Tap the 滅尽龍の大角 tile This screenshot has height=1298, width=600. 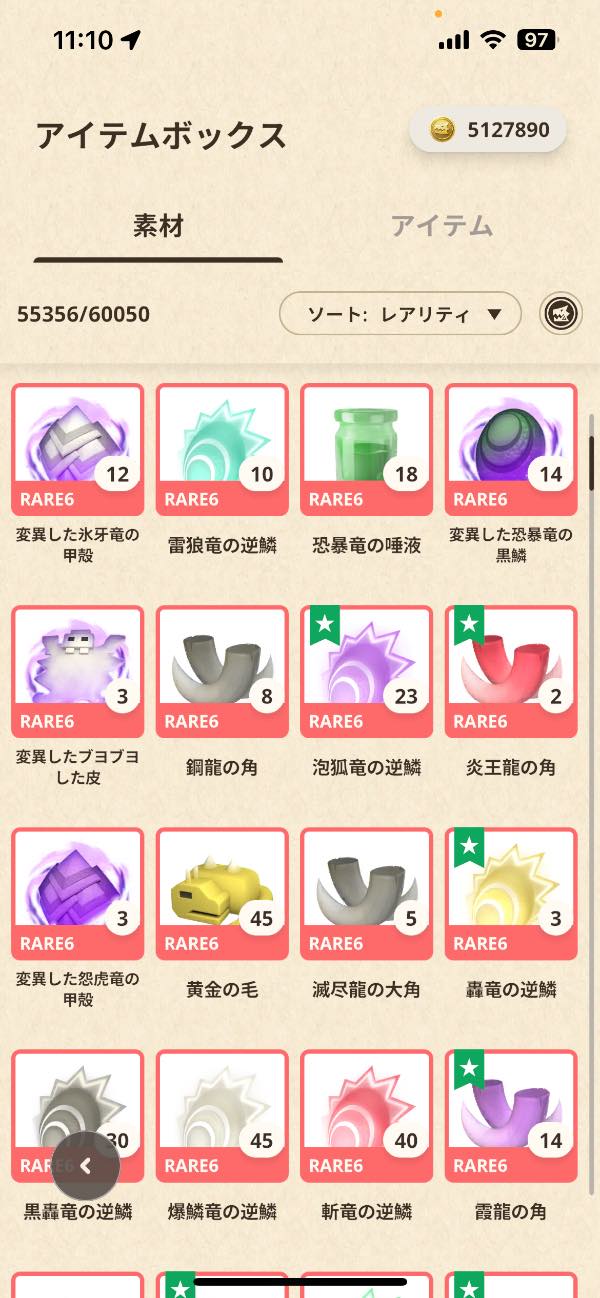366,893
